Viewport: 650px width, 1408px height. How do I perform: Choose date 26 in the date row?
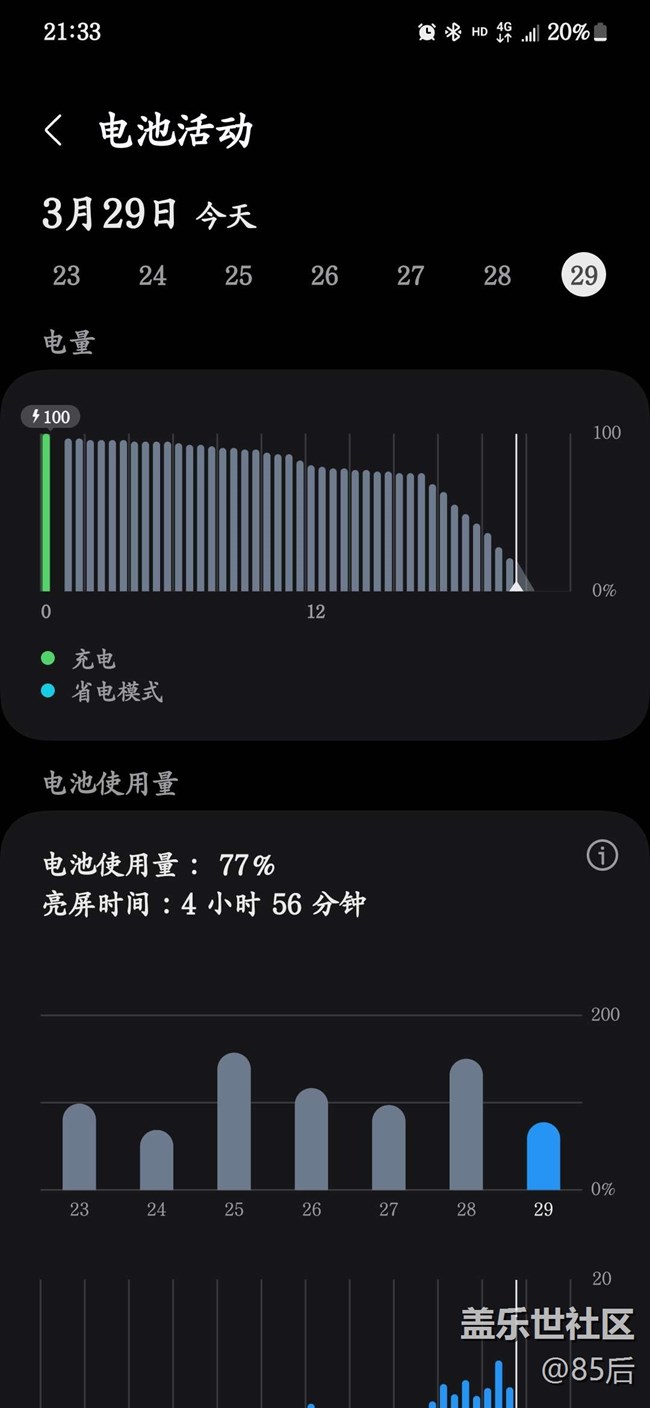[324, 276]
